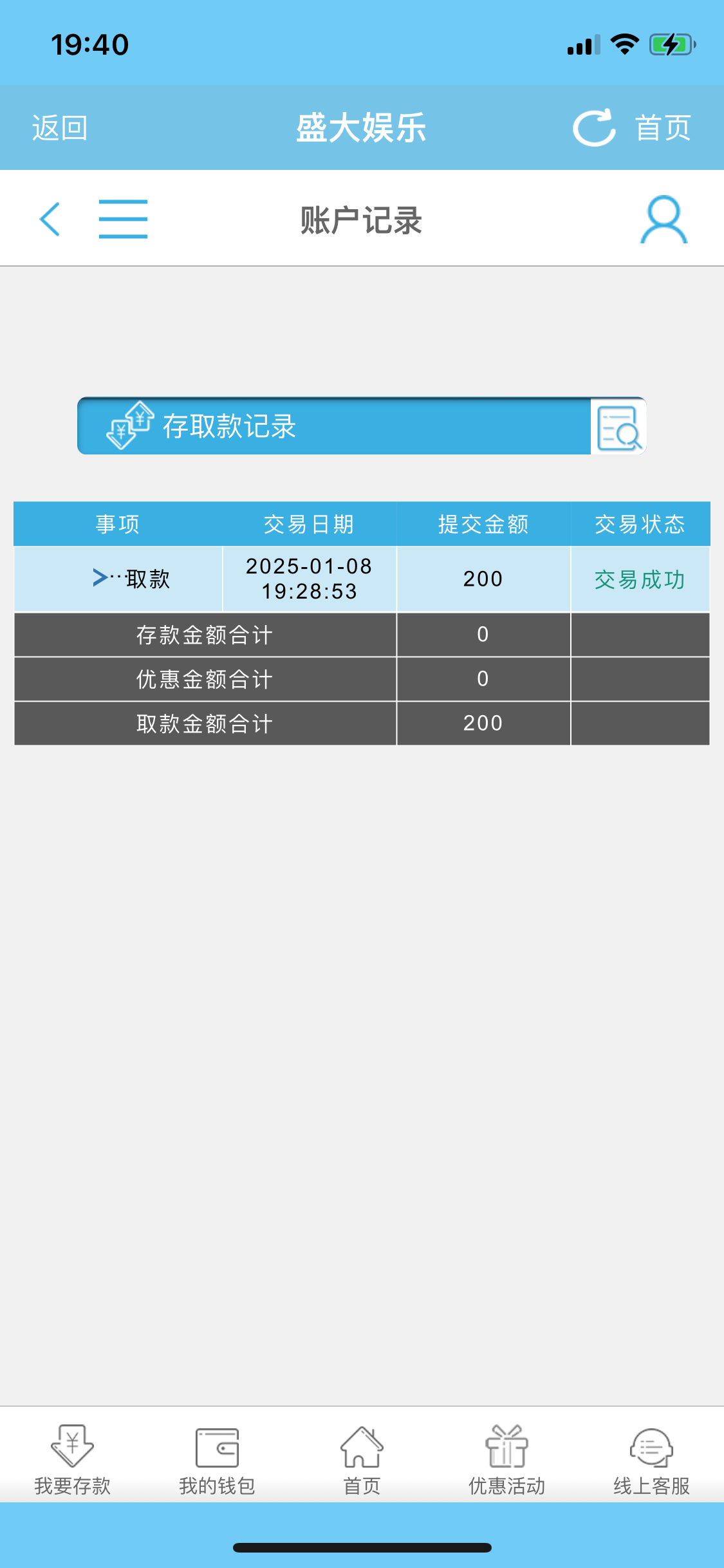724x1568 pixels.
Task: Tap the refresh icon in header
Action: coord(594,127)
